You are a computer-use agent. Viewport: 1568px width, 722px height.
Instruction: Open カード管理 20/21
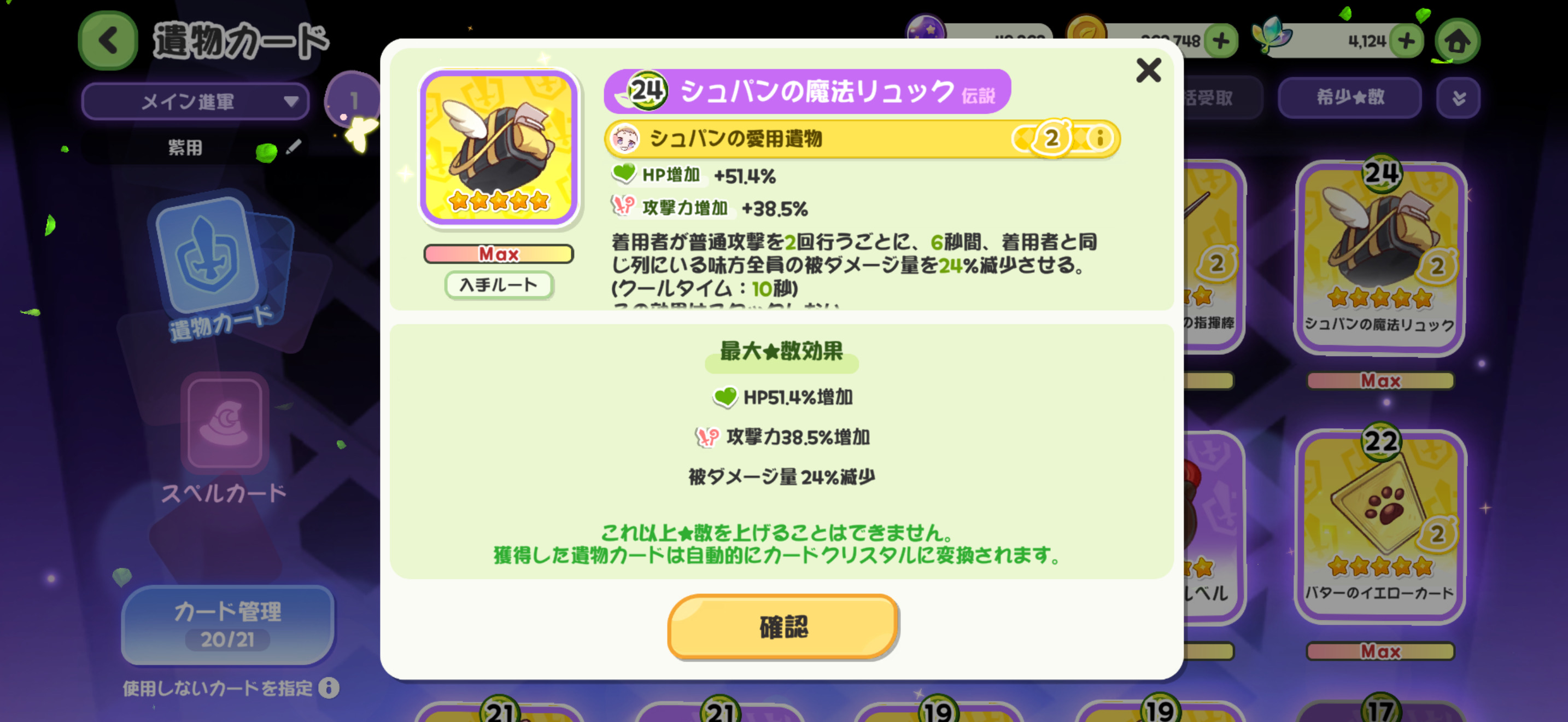pyautogui.click(x=227, y=624)
